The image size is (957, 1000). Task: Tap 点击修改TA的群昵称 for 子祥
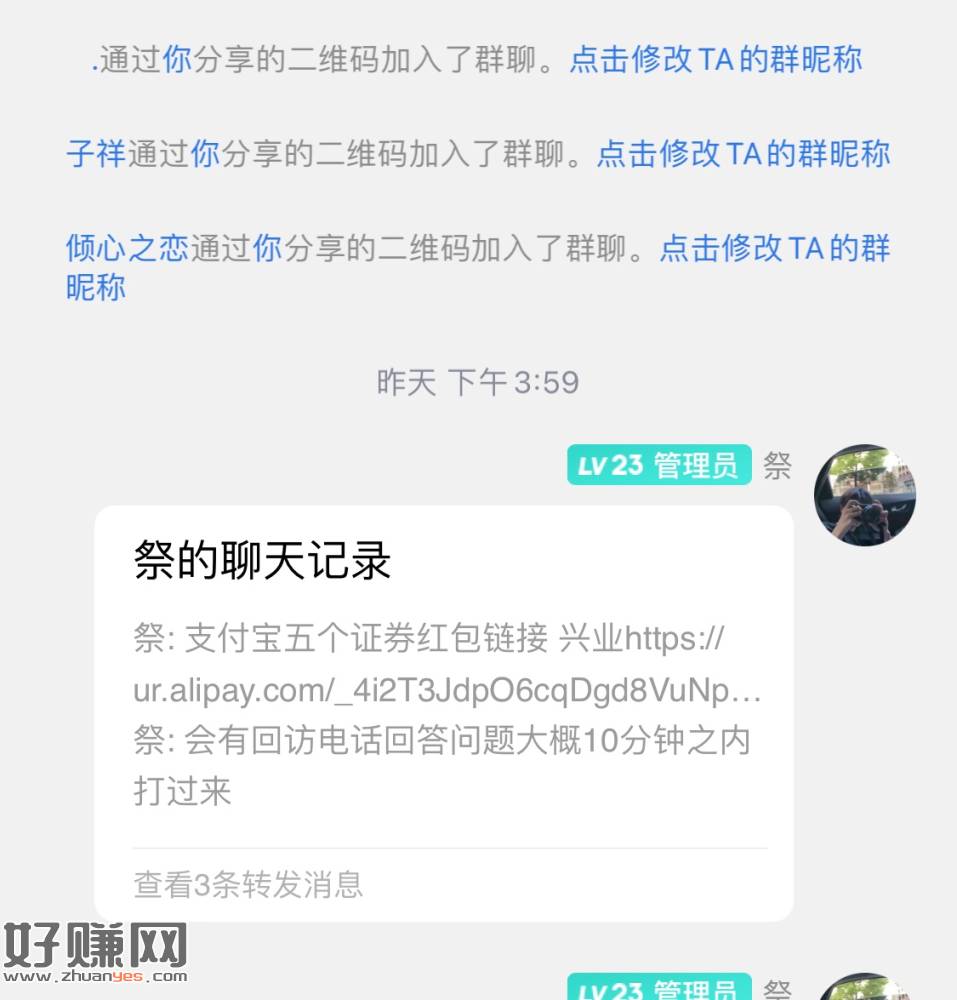point(743,154)
